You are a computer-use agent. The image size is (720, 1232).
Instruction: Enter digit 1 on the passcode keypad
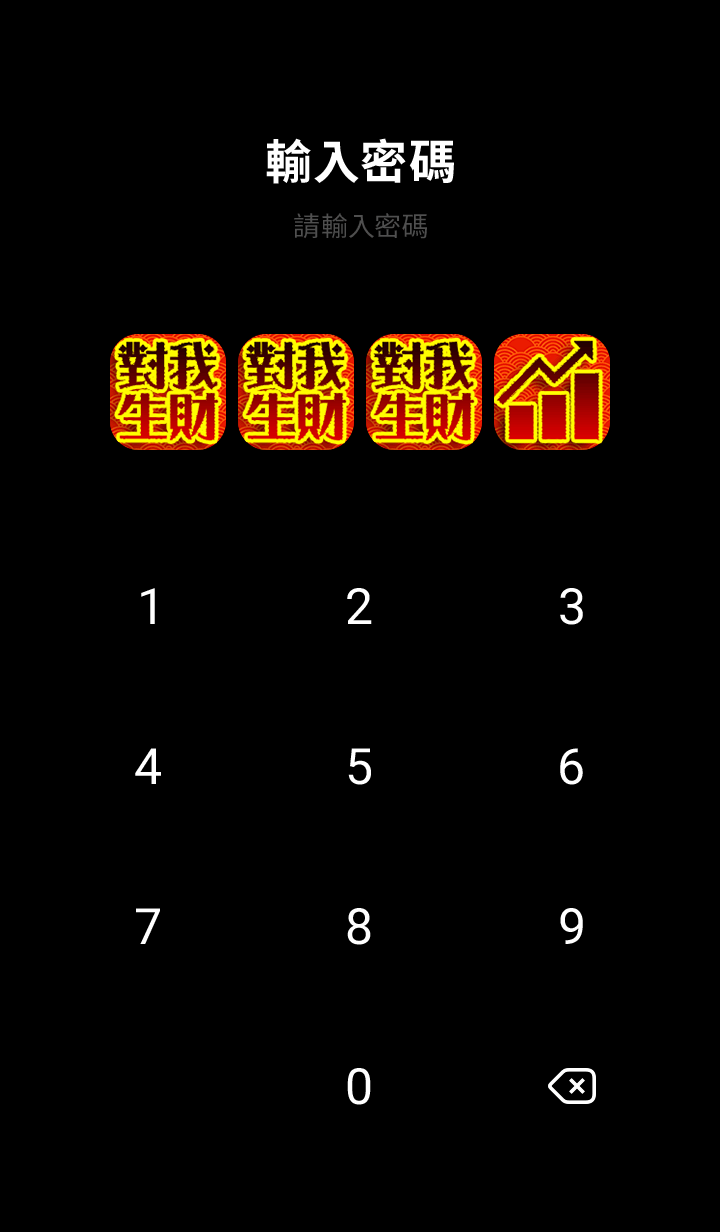(x=149, y=607)
